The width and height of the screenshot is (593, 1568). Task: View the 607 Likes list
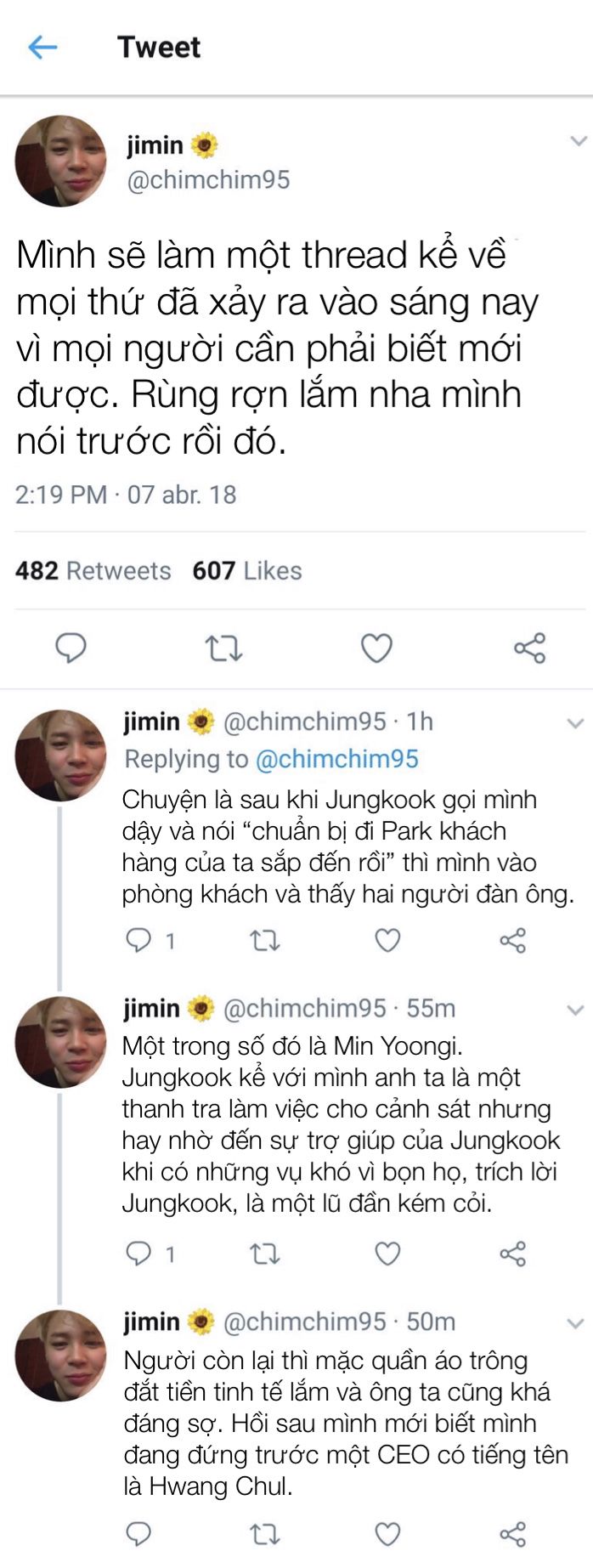click(x=247, y=570)
